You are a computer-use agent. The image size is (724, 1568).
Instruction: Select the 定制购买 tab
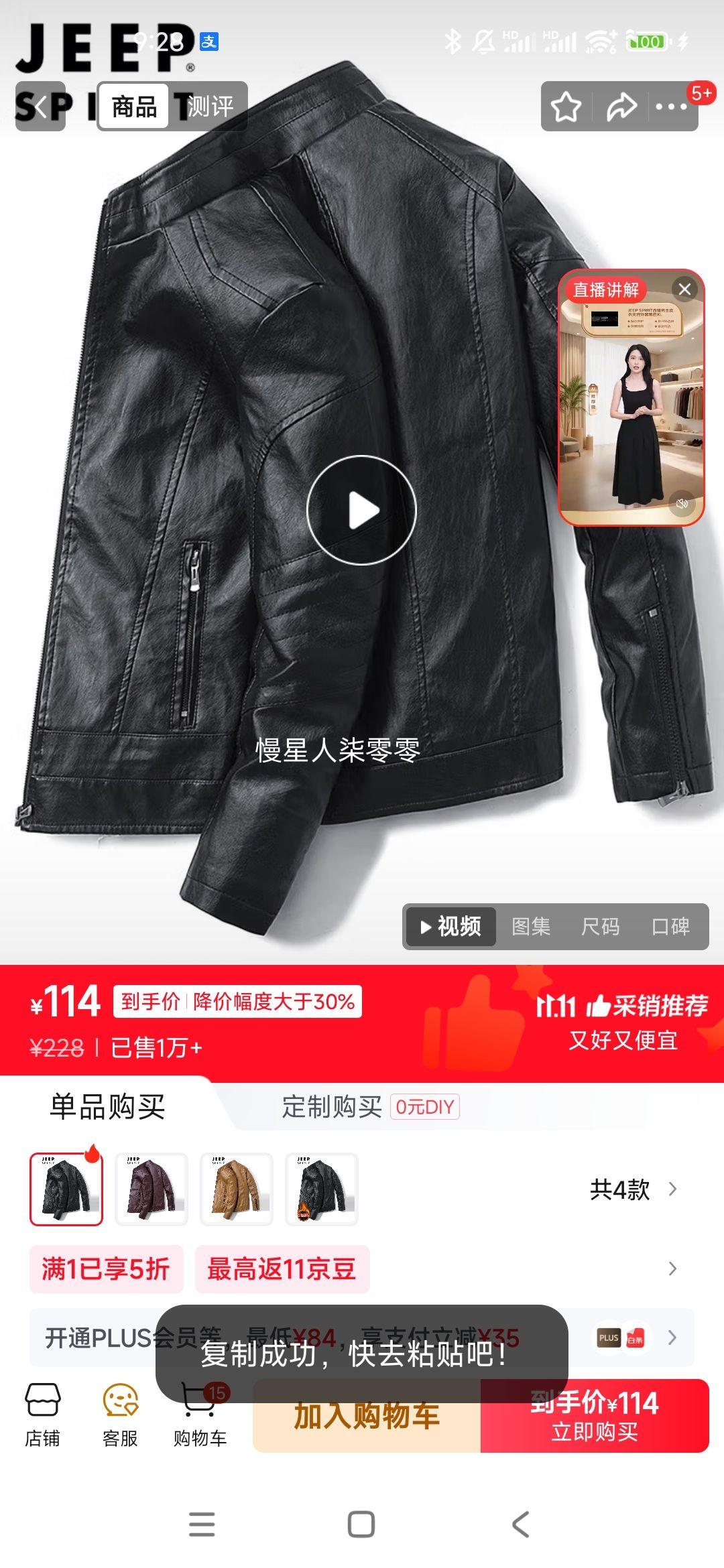click(332, 1106)
